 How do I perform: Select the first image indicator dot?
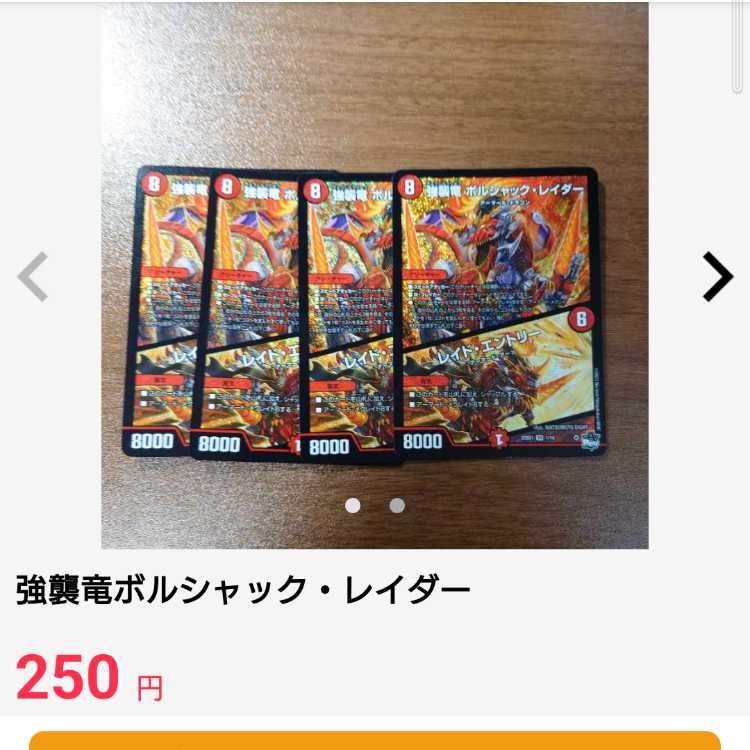(x=353, y=506)
